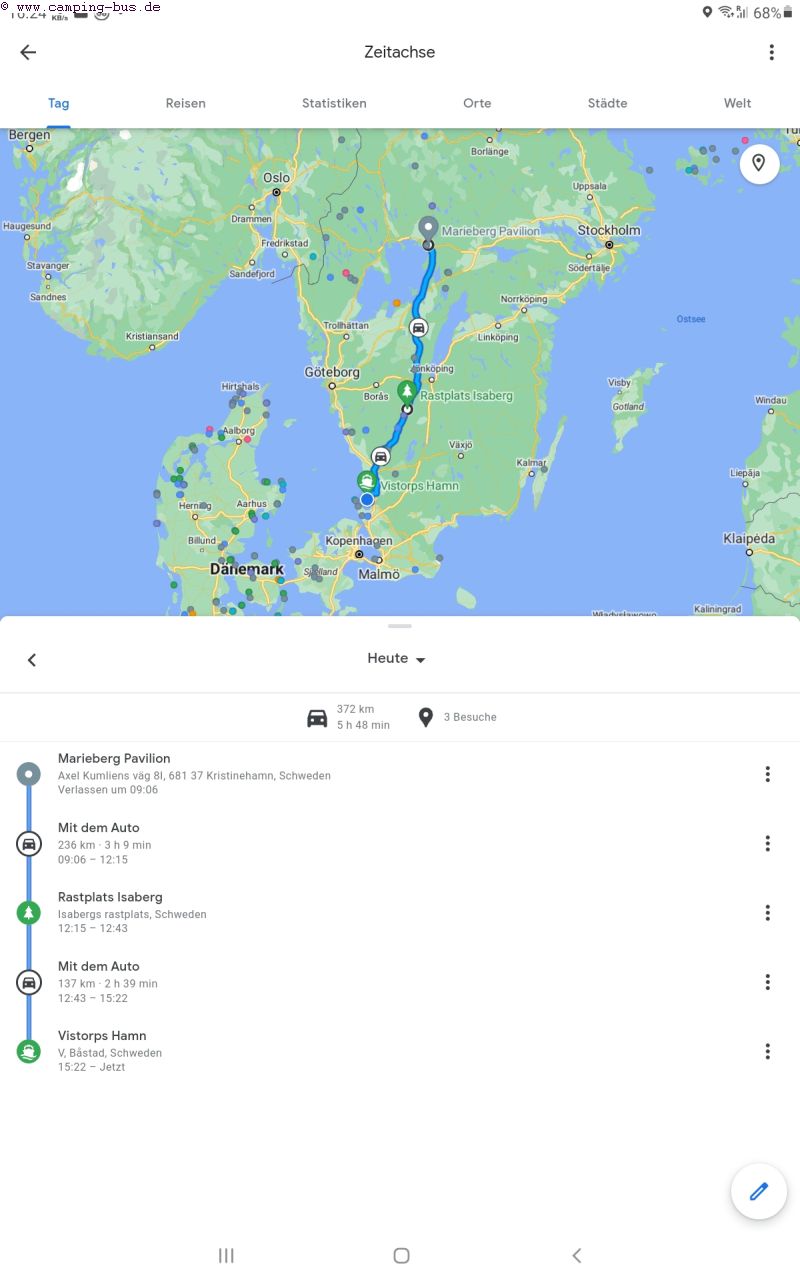Expand the Heute date dropdown
800x1280 pixels.
397,659
